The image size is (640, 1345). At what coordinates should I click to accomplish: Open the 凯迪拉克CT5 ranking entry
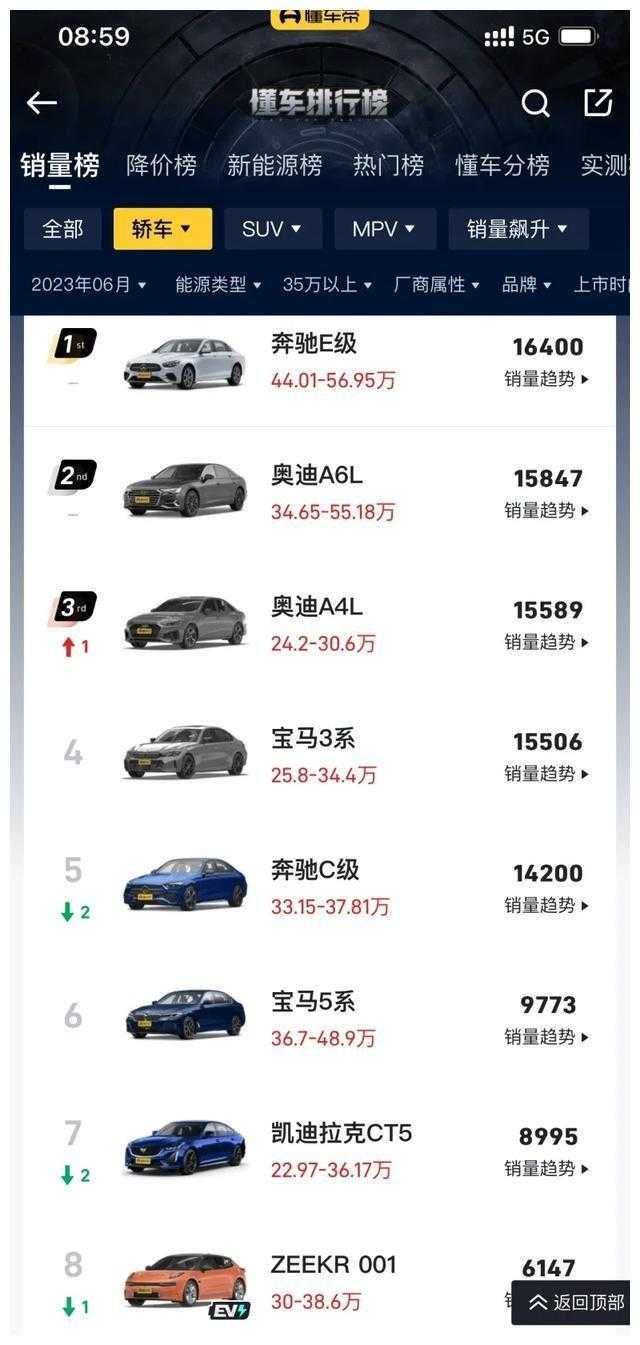pos(341,1134)
